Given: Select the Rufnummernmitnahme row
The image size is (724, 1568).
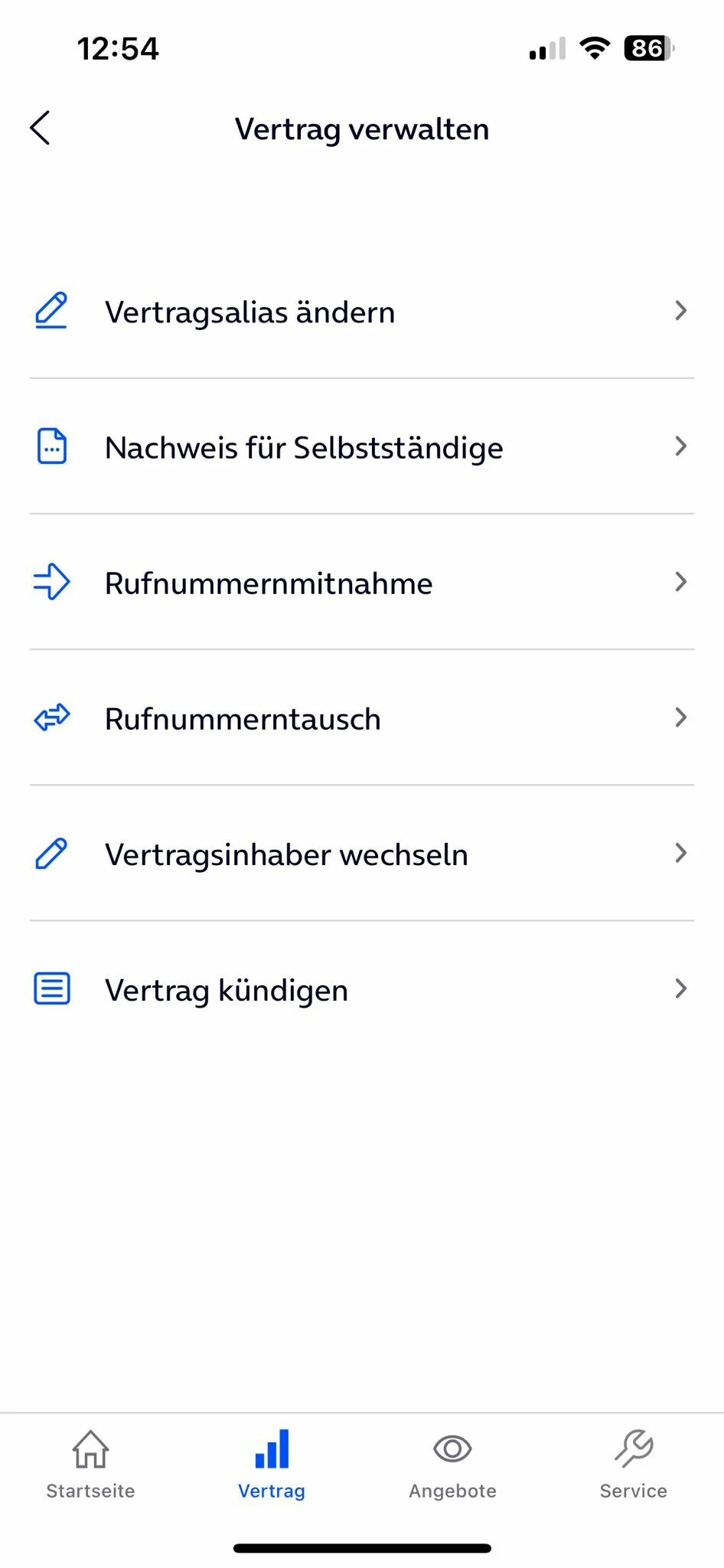Looking at the screenshot, I should pos(361,583).
